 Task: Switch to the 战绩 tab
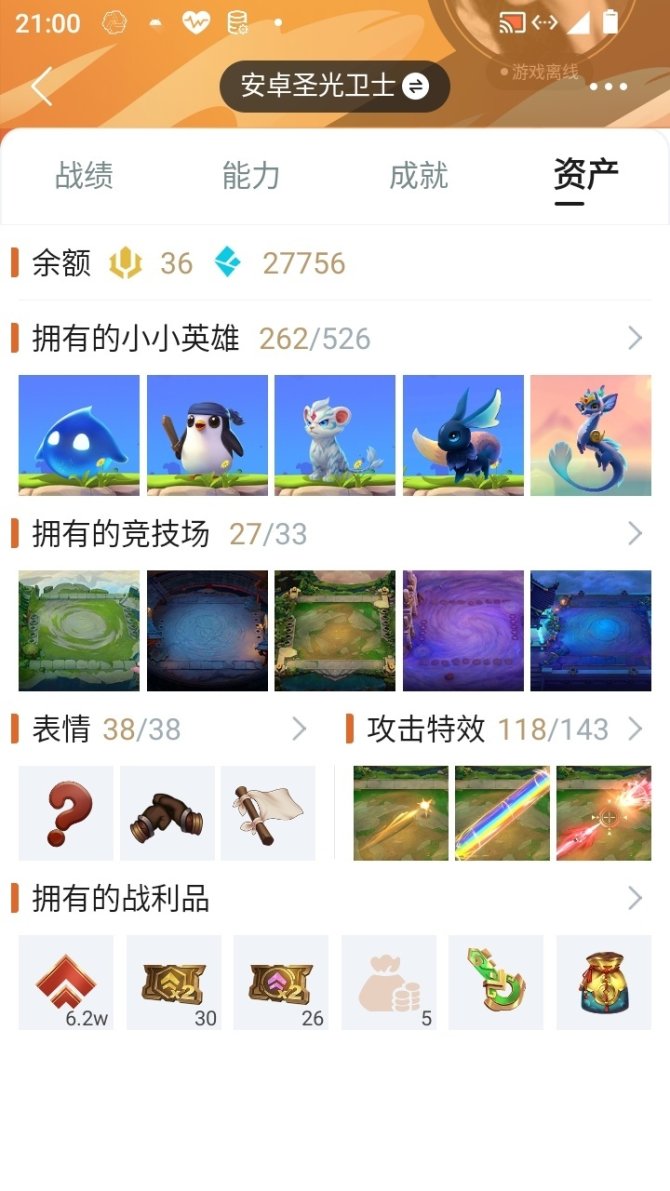84,176
